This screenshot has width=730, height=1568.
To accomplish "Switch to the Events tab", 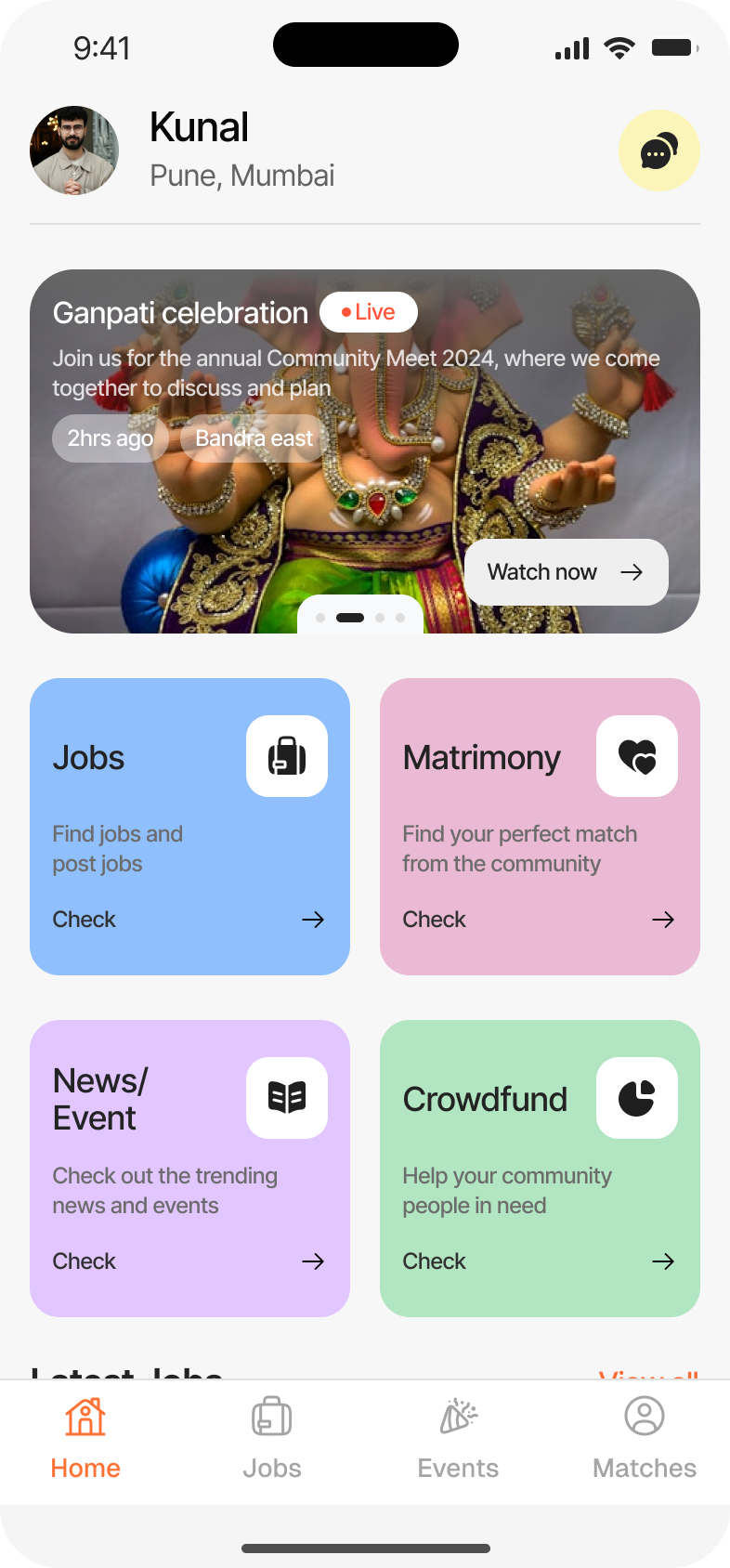I will (458, 1440).
